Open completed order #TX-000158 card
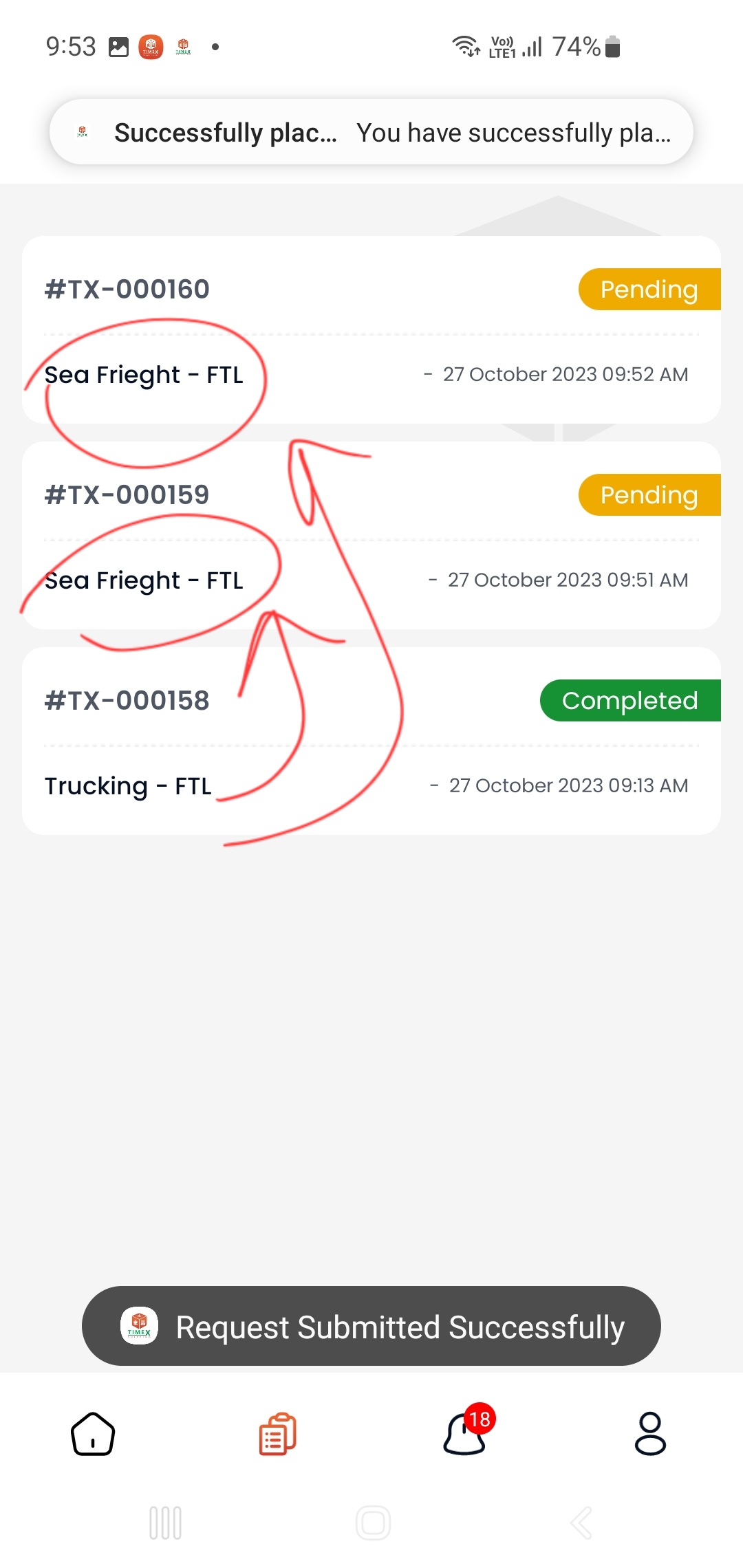The width and height of the screenshot is (743, 1568). [371, 741]
